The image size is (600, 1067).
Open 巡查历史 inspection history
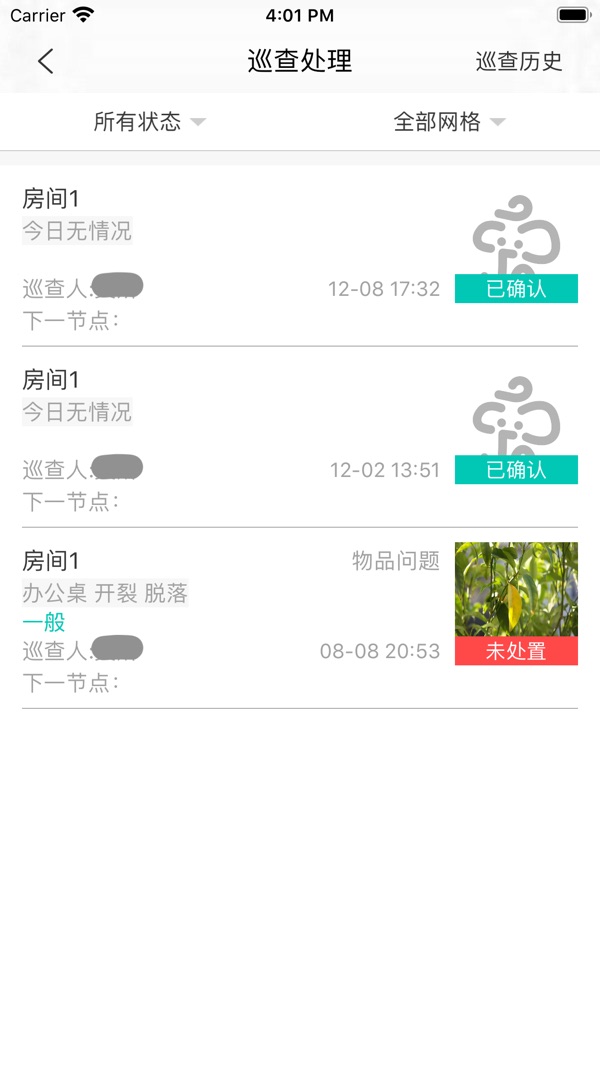(518, 61)
